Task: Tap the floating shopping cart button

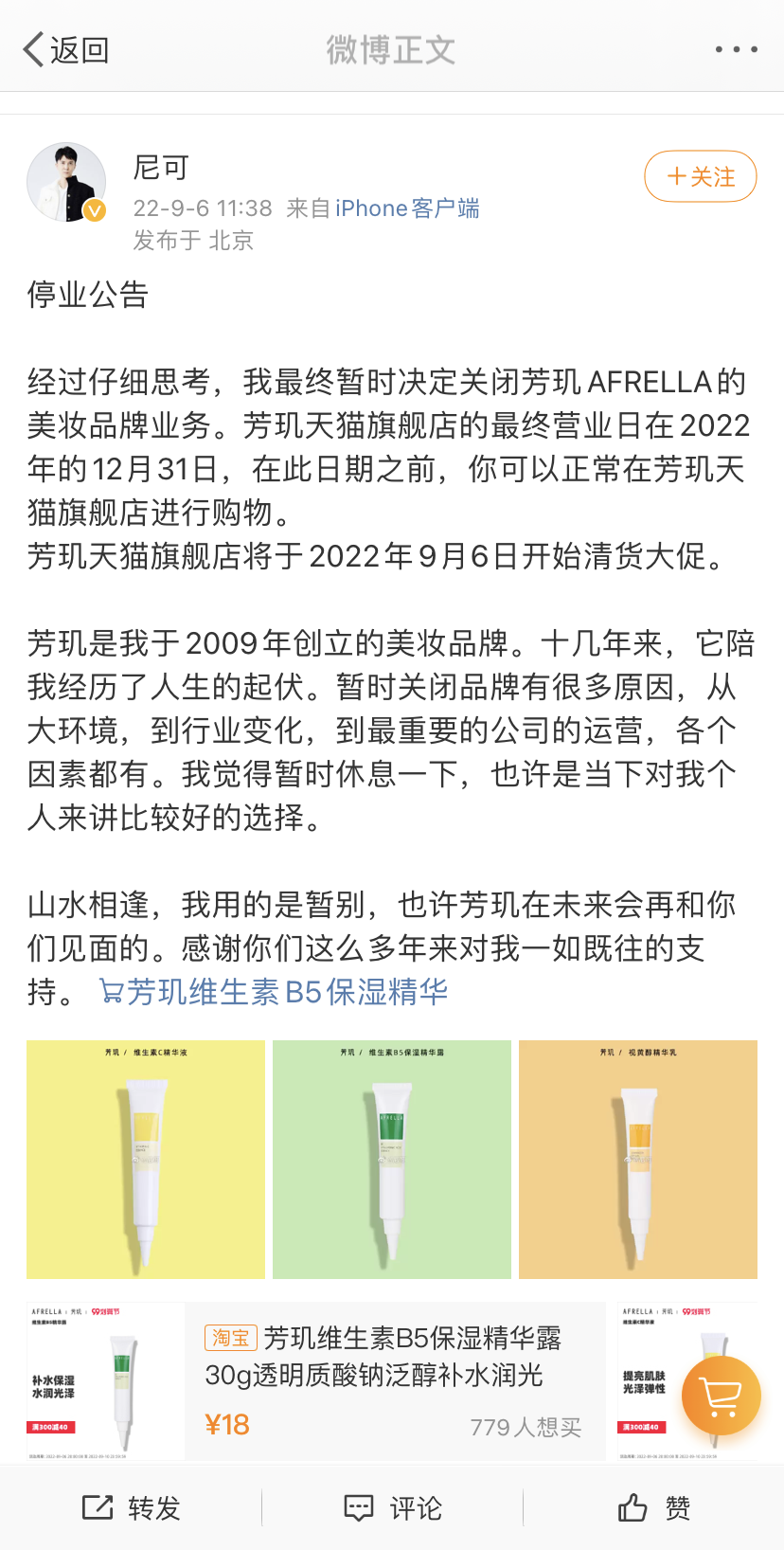Action: coord(722,1397)
